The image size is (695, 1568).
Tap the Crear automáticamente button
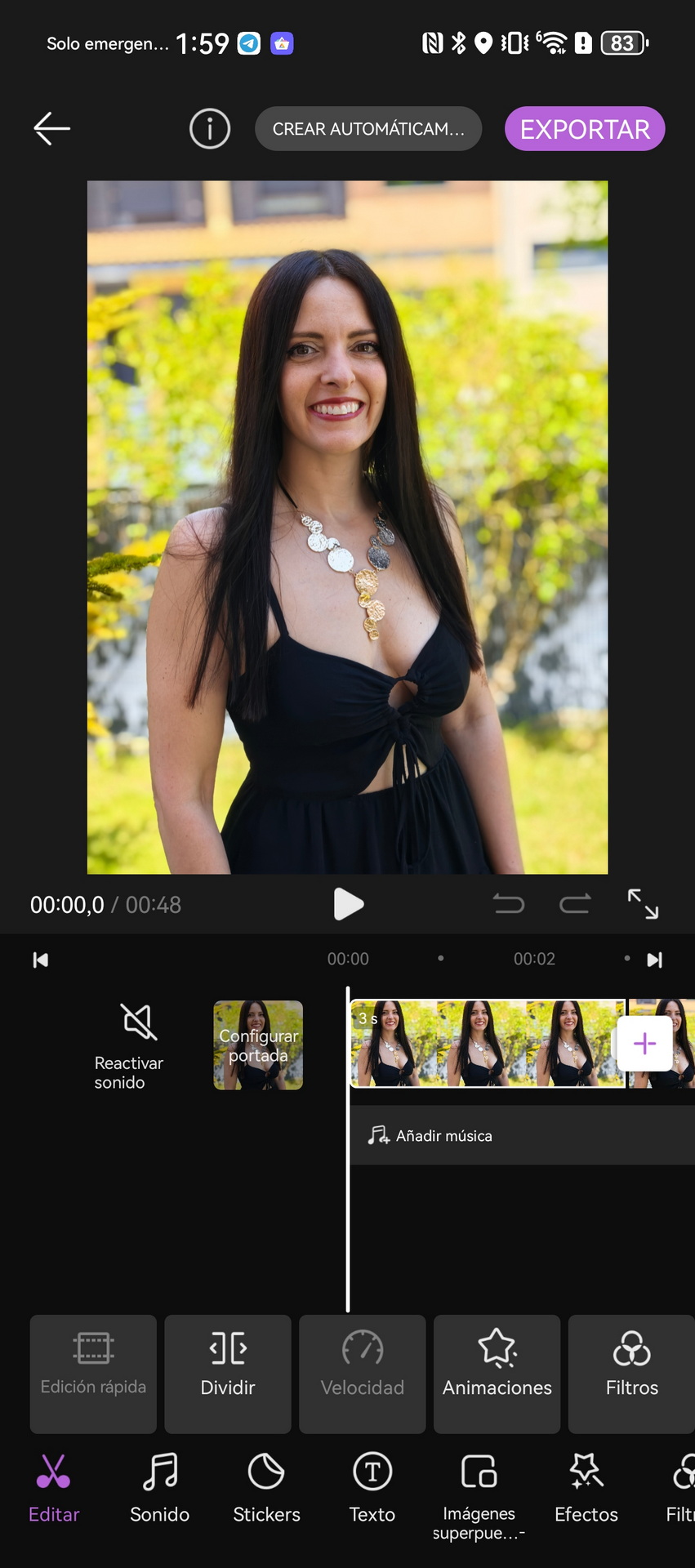pyautogui.click(x=368, y=129)
